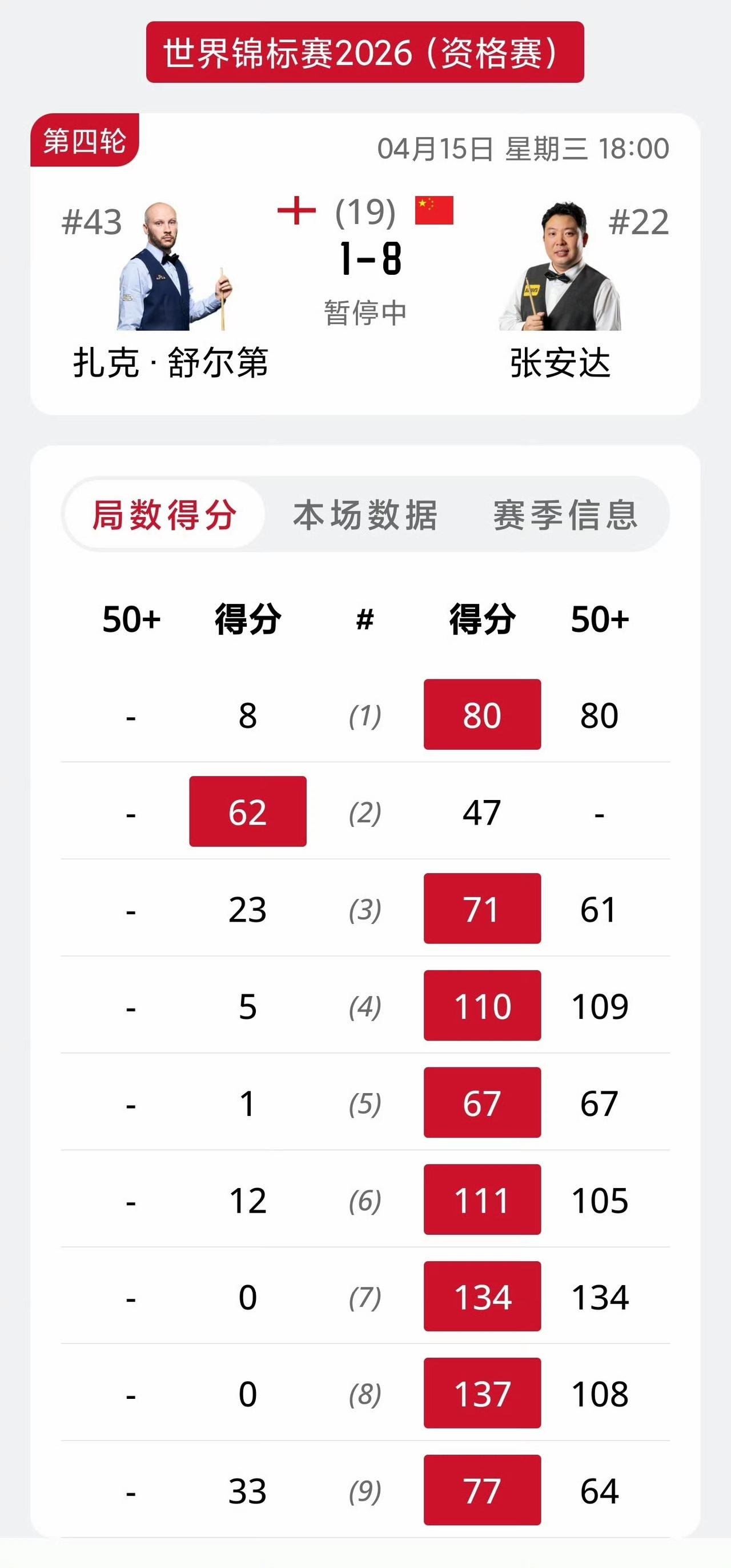Viewport: 731px width, 1568px height.
Task: Click the red 62 score badge for 舒尔第
Action: (247, 811)
